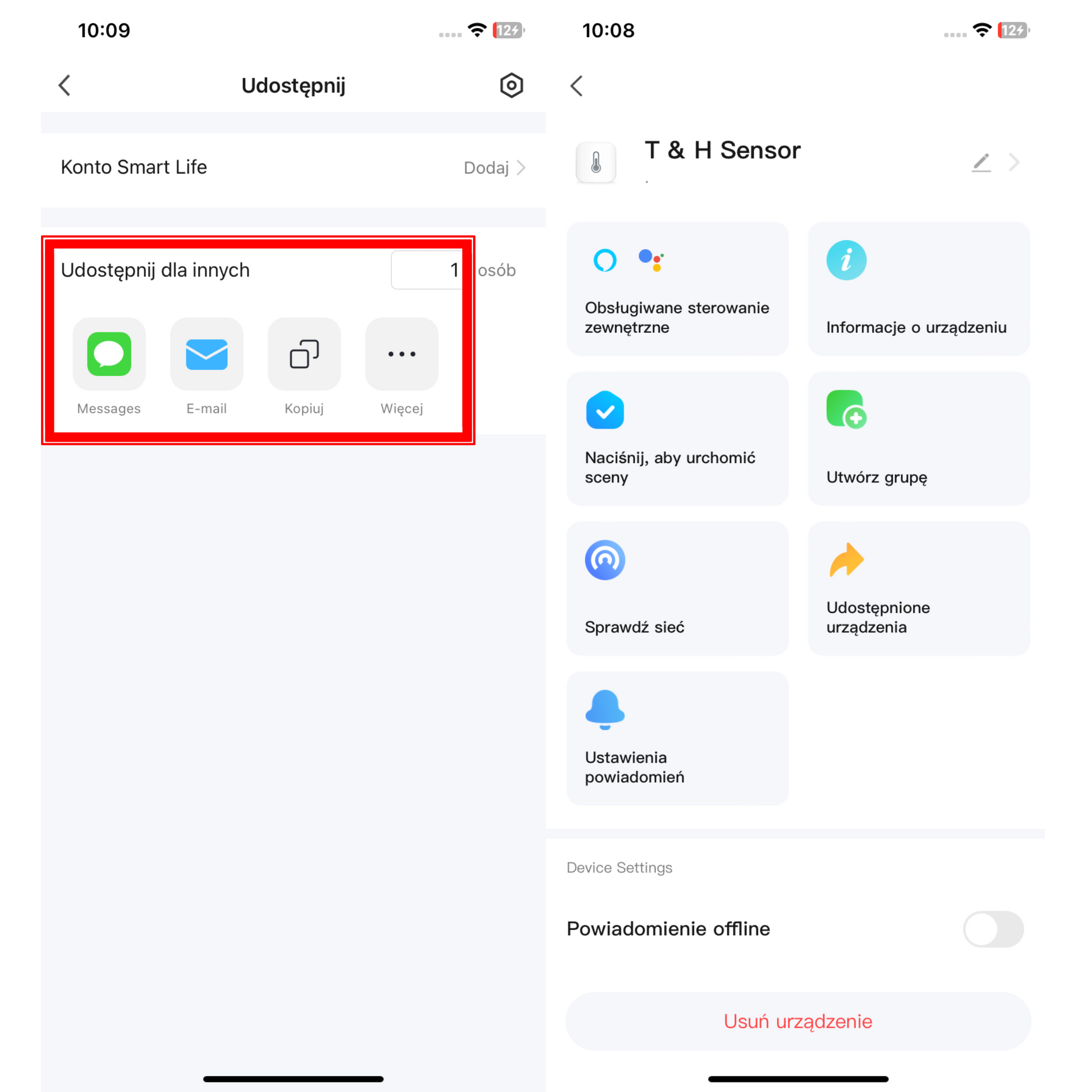
Task: Open Sprawdź sieć
Action: tap(677, 589)
